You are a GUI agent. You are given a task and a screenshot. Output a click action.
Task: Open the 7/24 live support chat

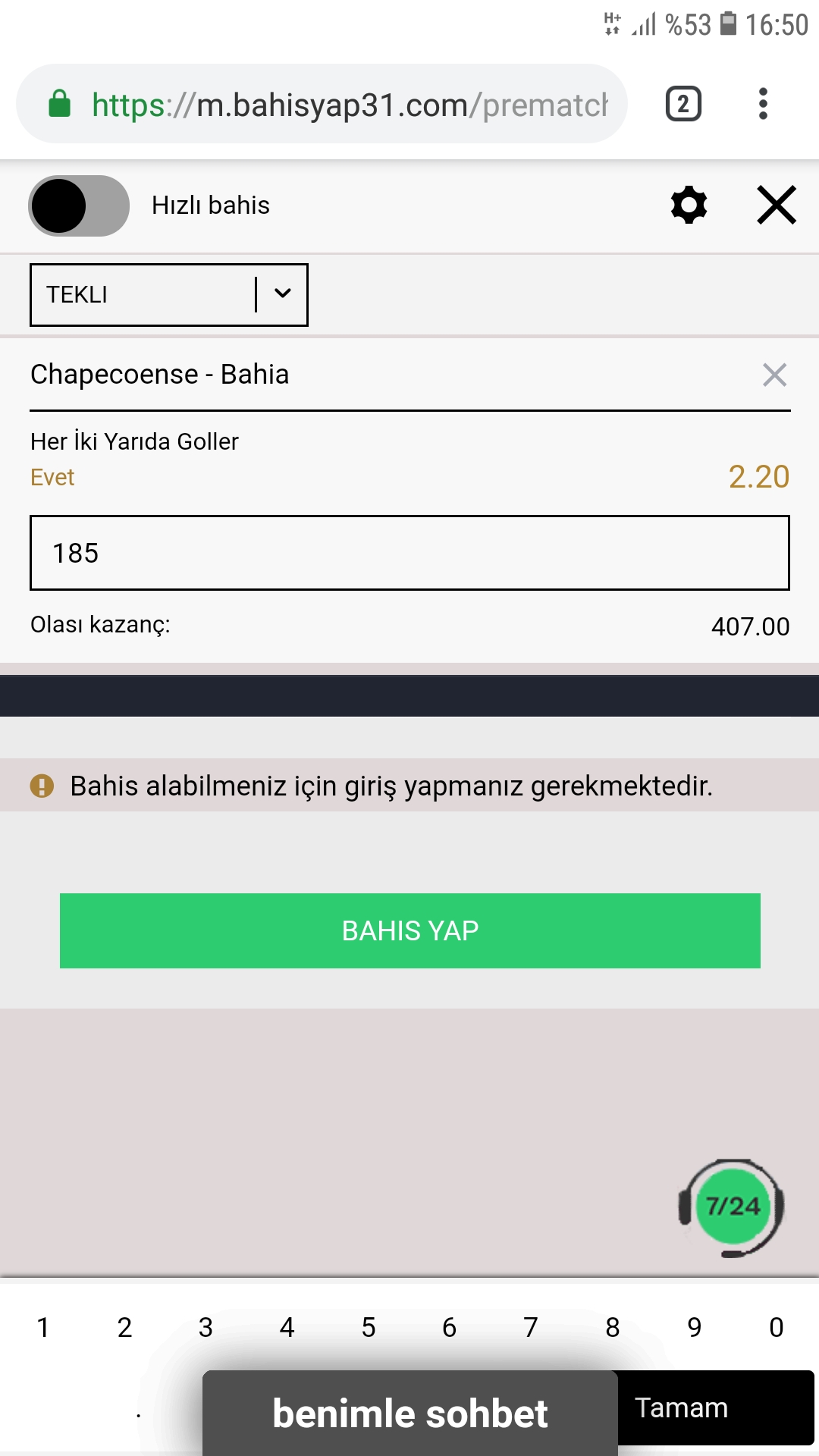[x=732, y=1207]
